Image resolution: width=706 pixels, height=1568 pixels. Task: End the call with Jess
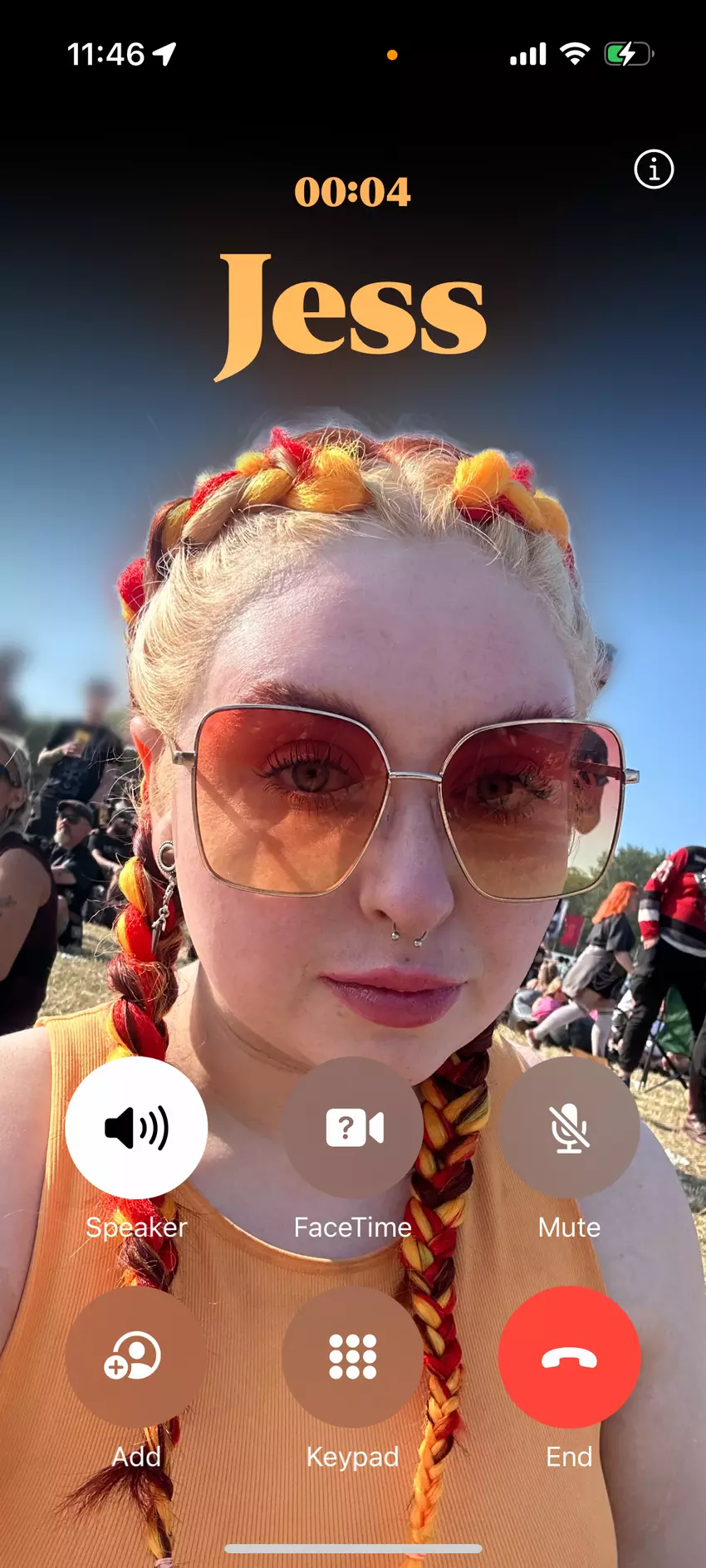[569, 1357]
